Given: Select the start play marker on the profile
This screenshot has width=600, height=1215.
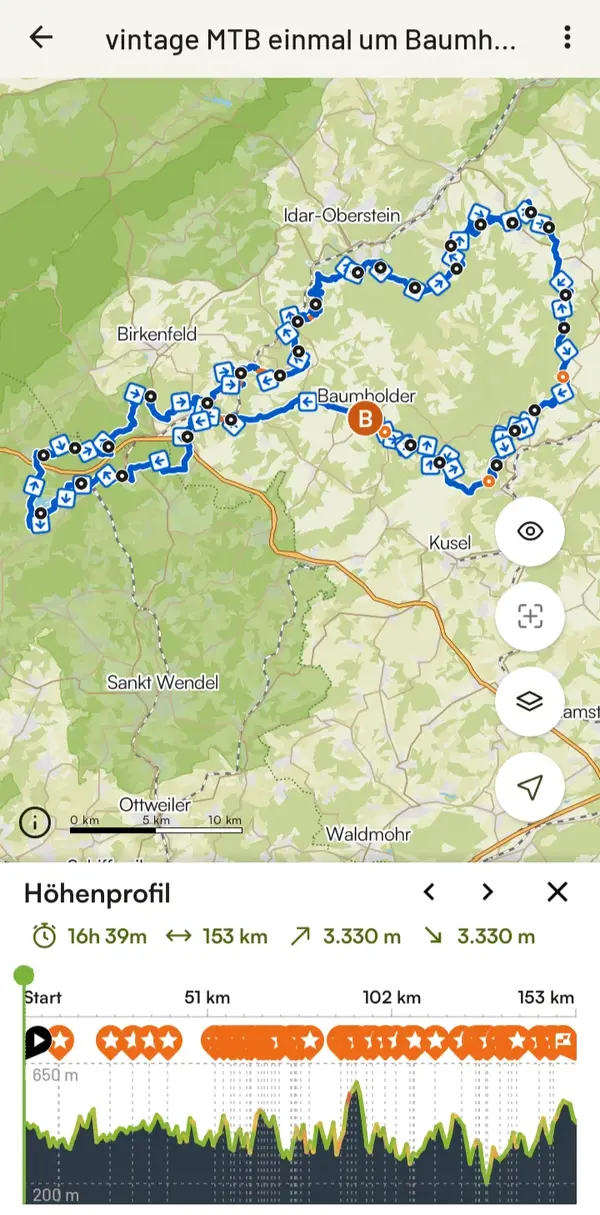Looking at the screenshot, I should click(x=38, y=1041).
